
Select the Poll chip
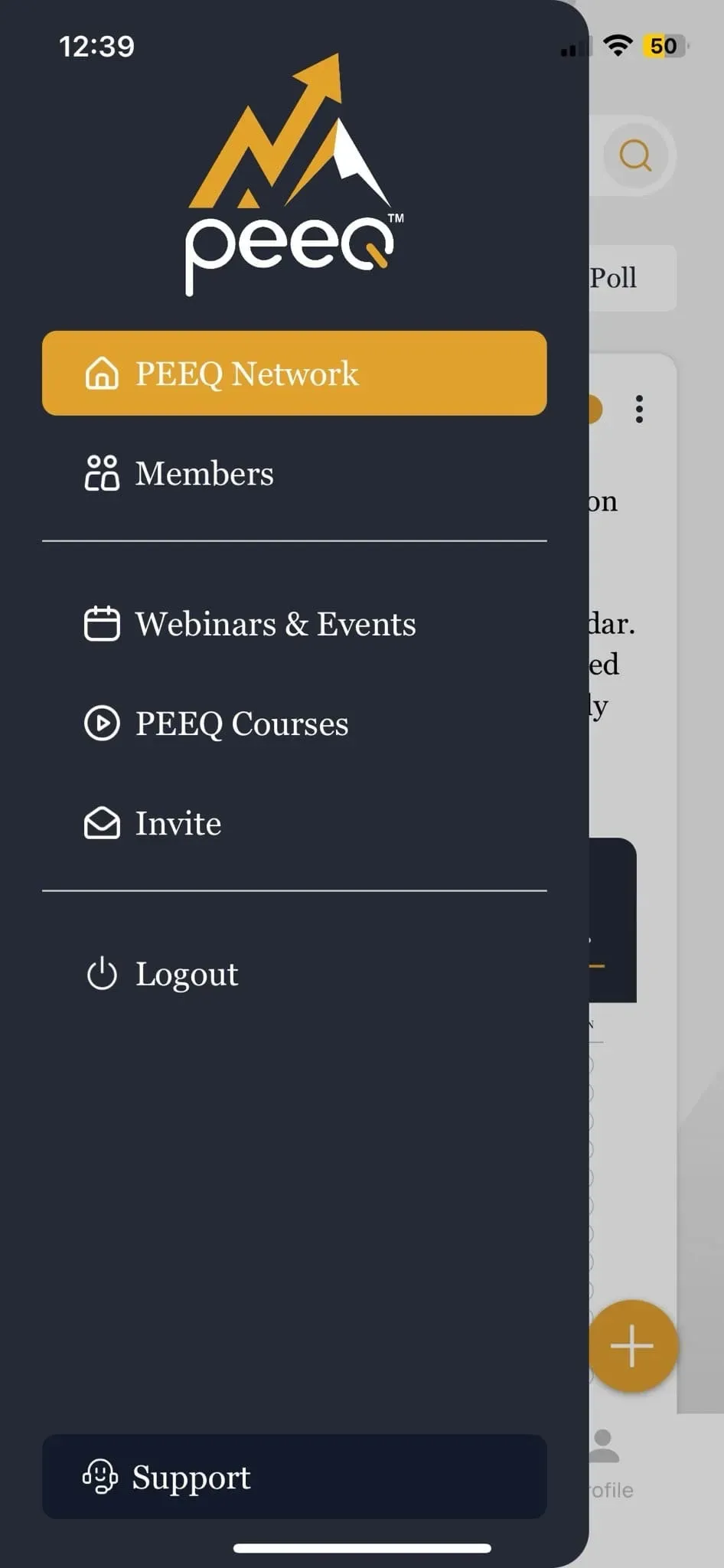[x=624, y=278]
